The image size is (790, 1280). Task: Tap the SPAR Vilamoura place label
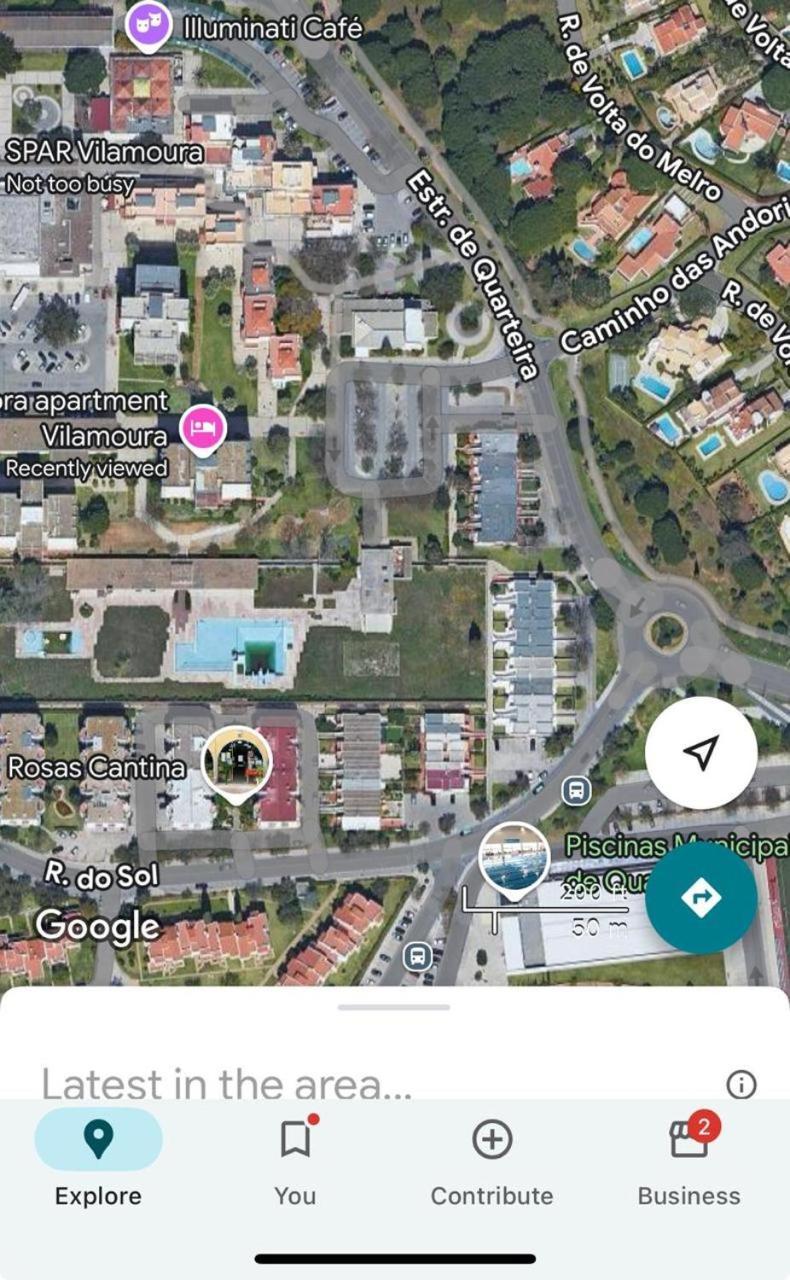104,153
